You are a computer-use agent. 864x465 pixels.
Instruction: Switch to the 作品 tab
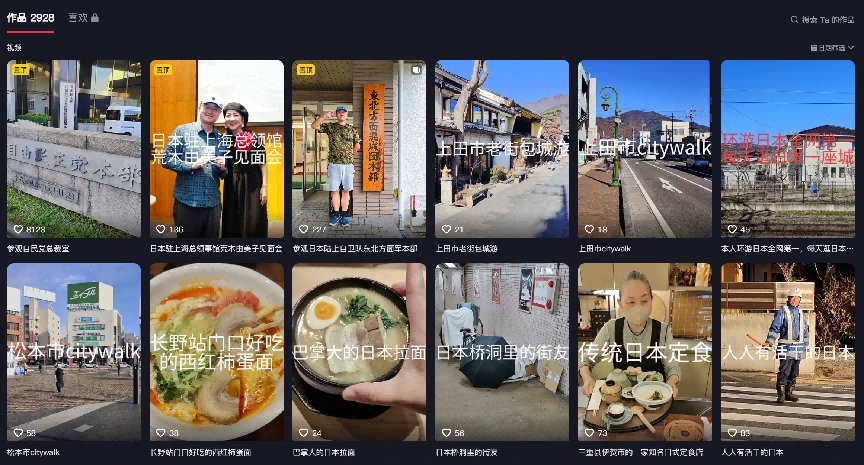[30, 18]
